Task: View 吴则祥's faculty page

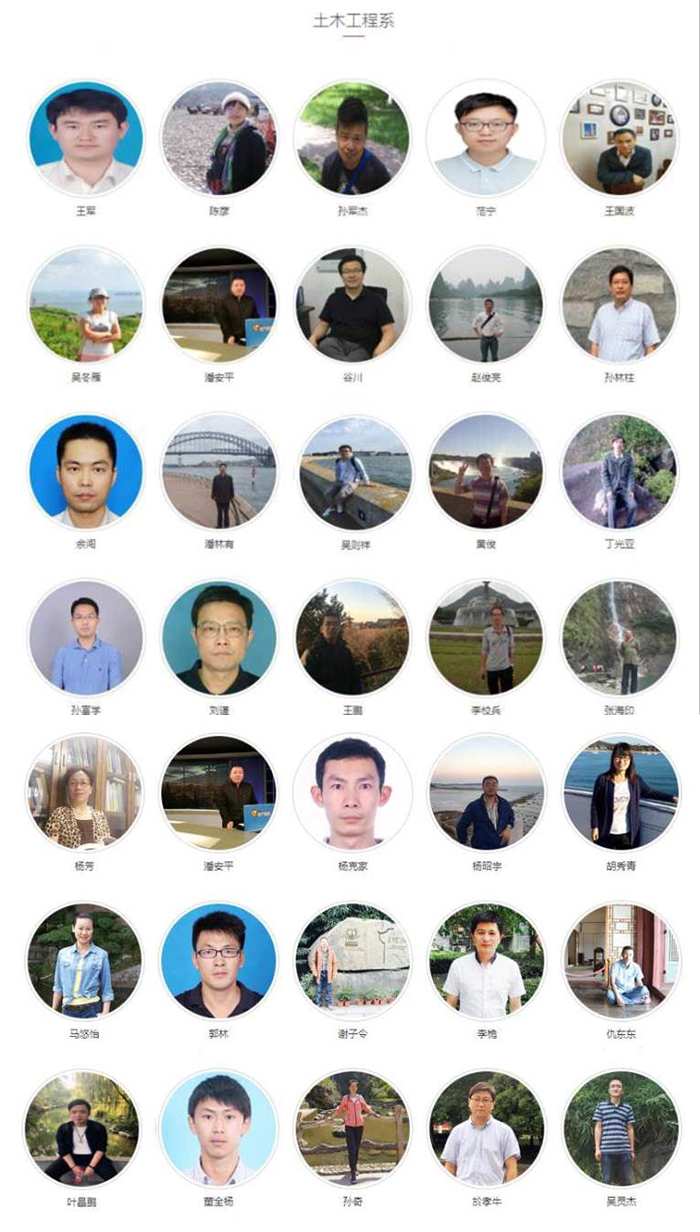Action: click(x=352, y=471)
